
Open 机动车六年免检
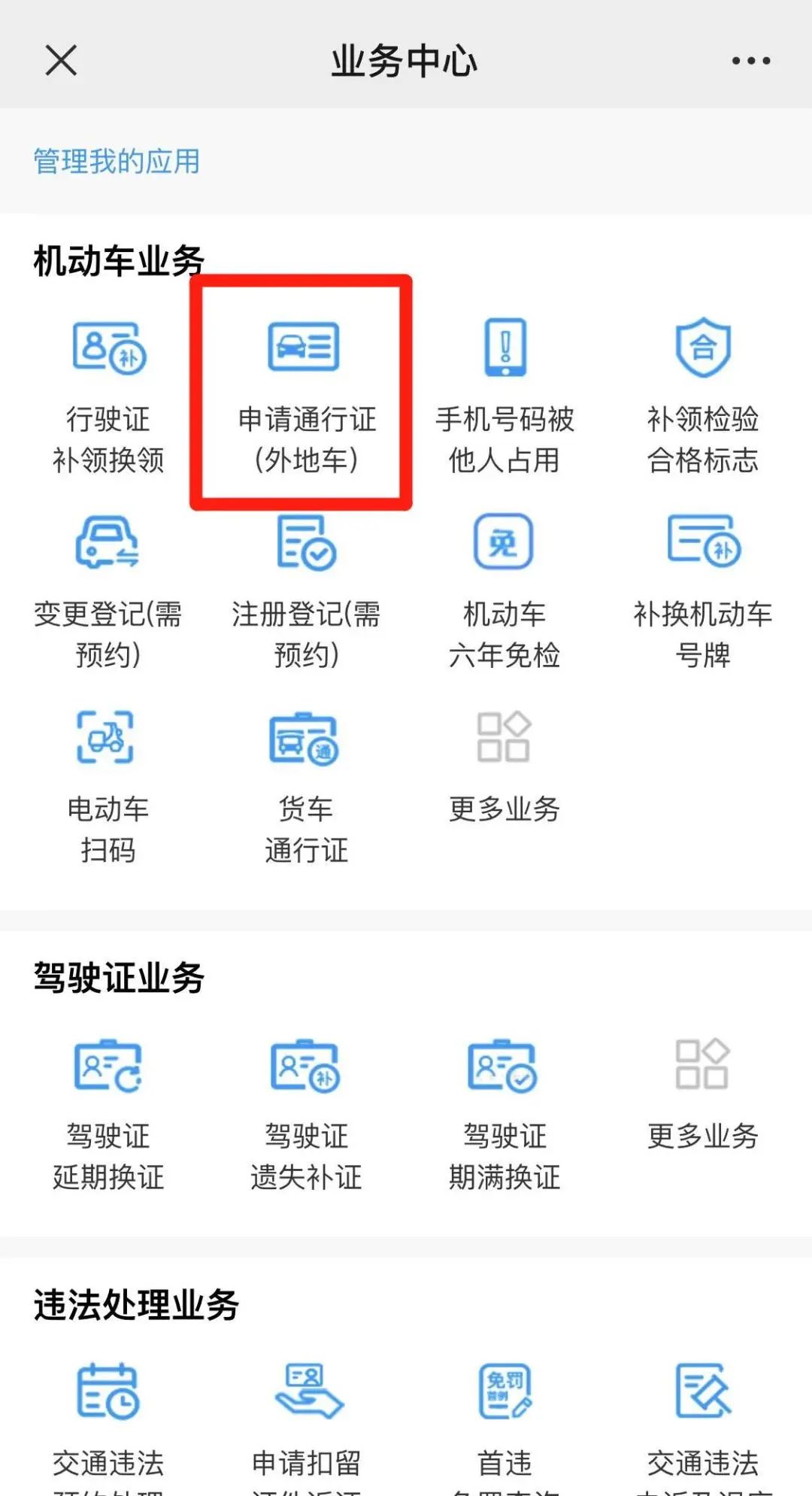pos(504,590)
